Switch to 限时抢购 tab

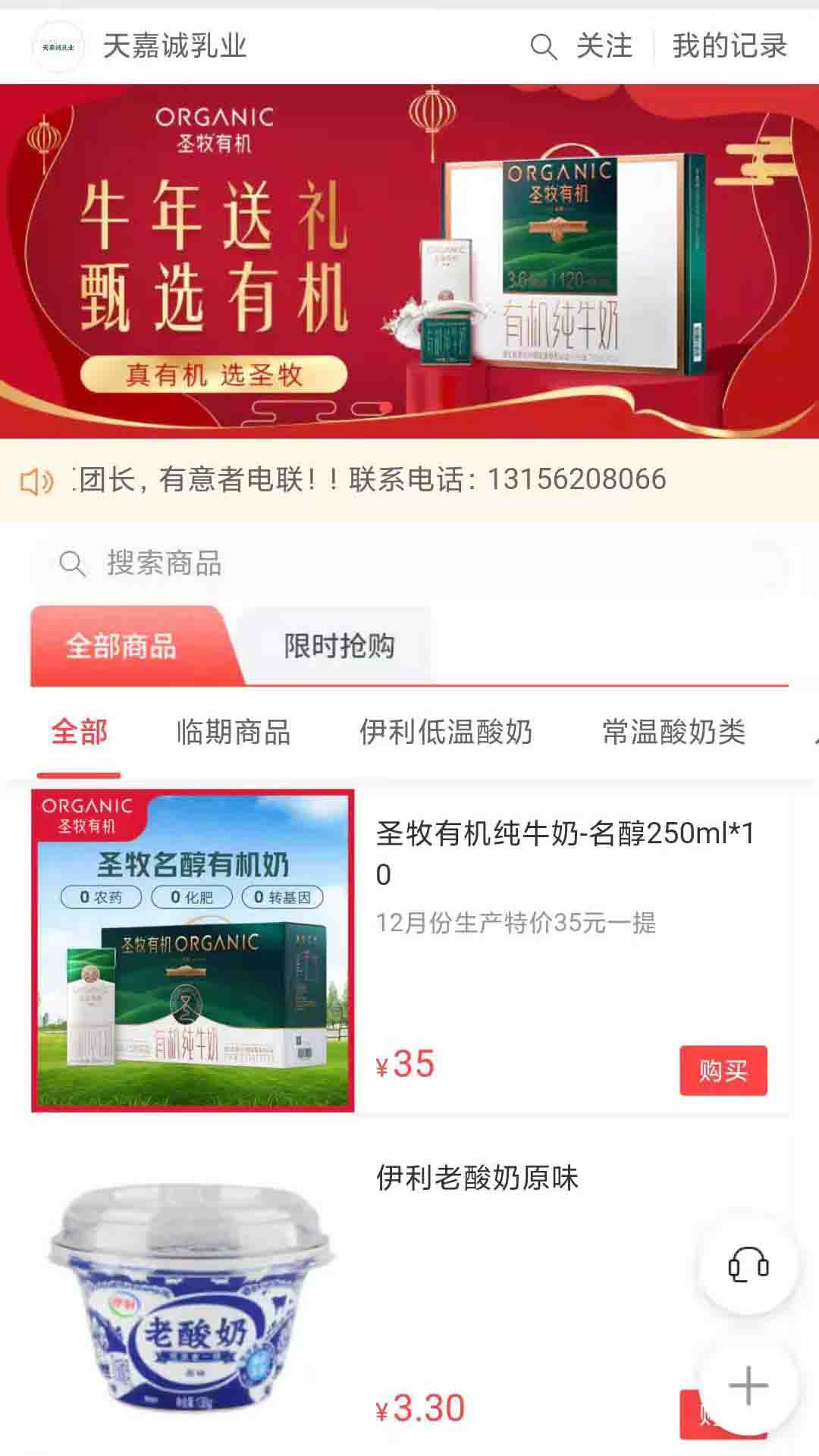pyautogui.click(x=339, y=647)
